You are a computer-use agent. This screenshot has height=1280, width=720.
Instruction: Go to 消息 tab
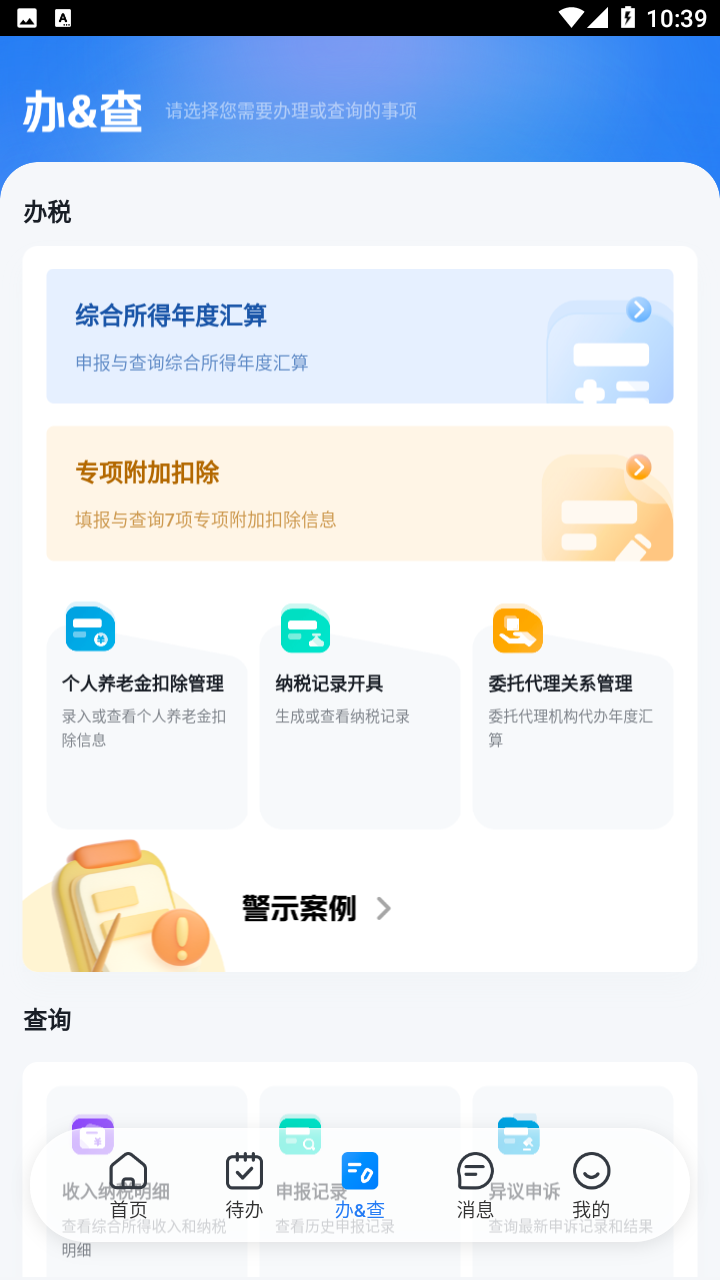(475, 1185)
